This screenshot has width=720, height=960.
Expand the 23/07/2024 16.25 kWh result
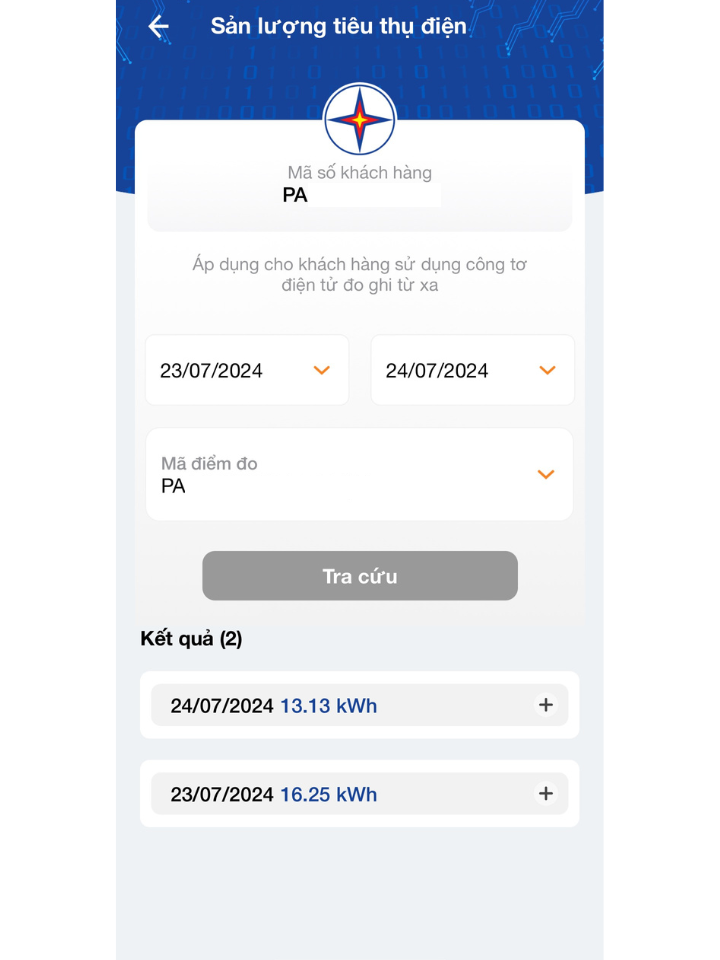click(545, 794)
